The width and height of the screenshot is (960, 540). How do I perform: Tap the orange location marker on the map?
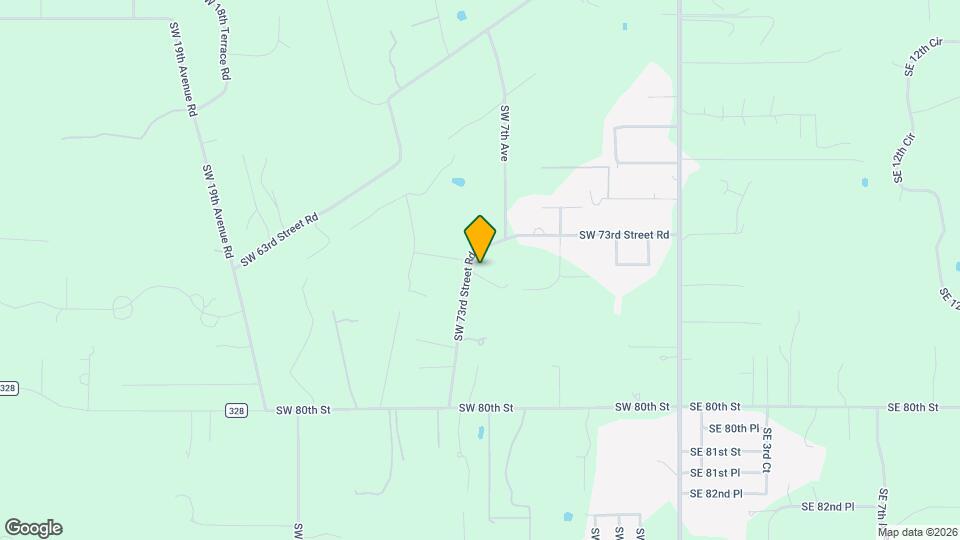point(481,239)
